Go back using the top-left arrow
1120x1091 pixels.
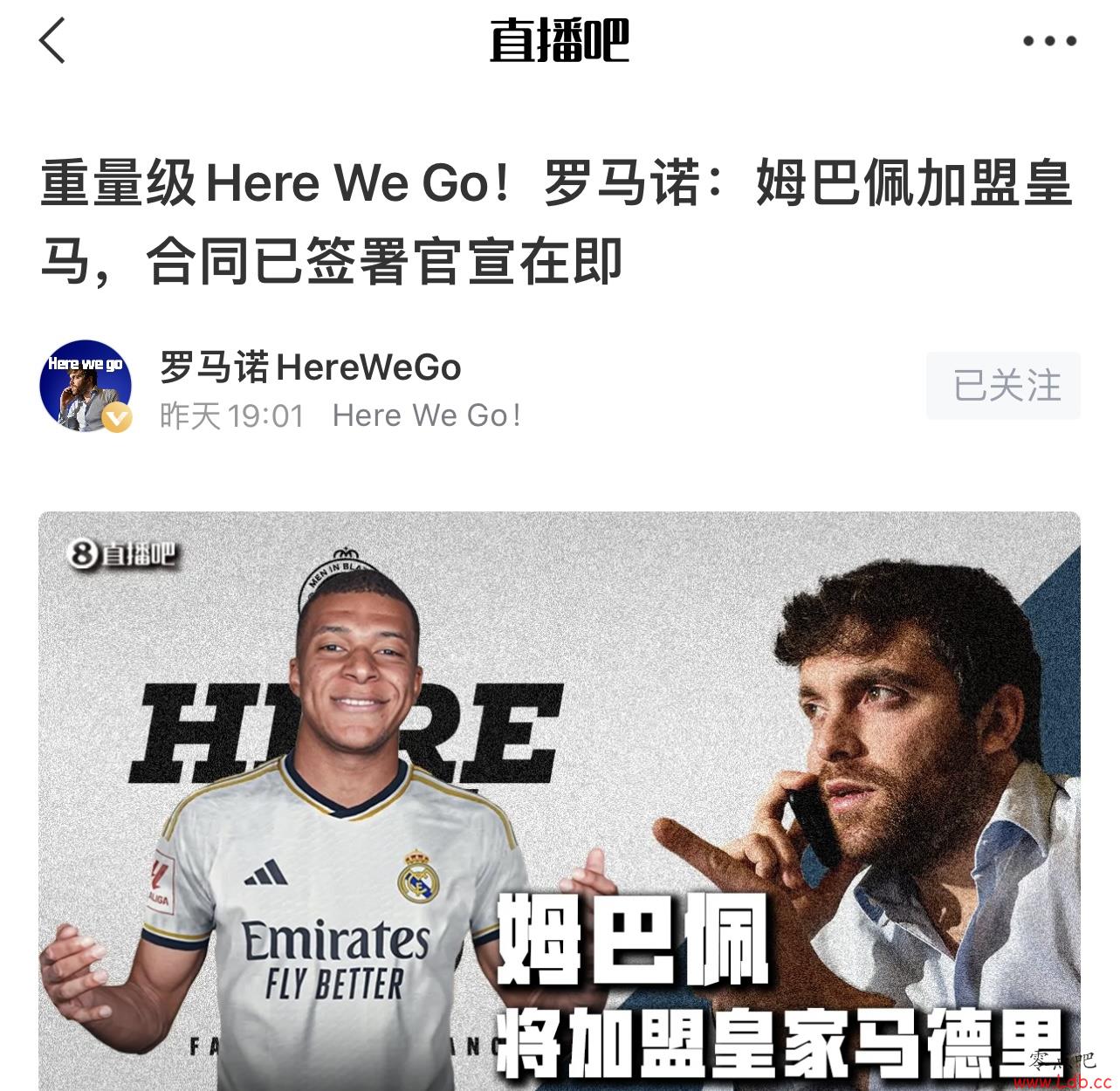pos(52,41)
